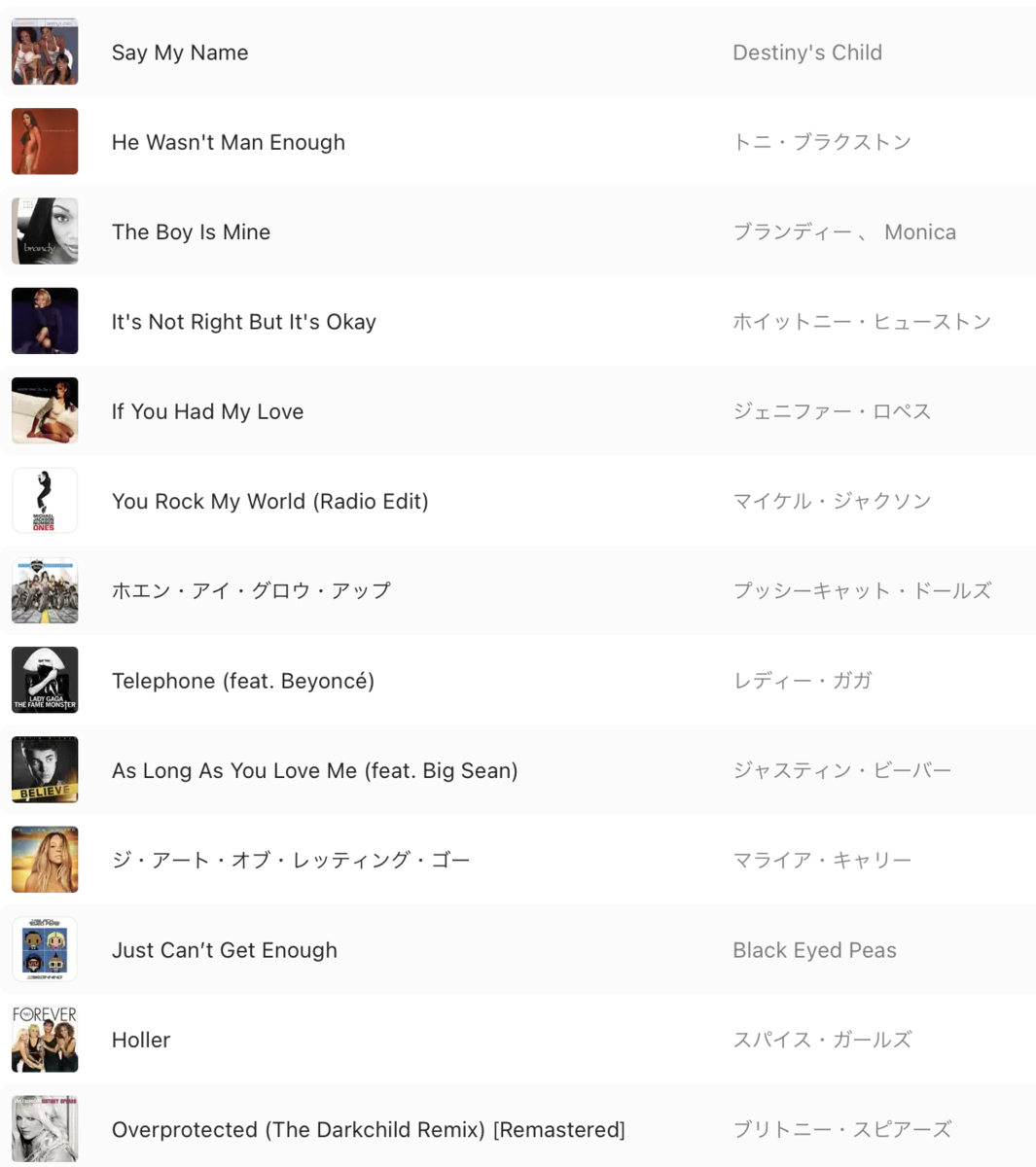Tap Just Can't Get Enough row
This screenshot has width=1036, height=1167.
tap(224, 950)
